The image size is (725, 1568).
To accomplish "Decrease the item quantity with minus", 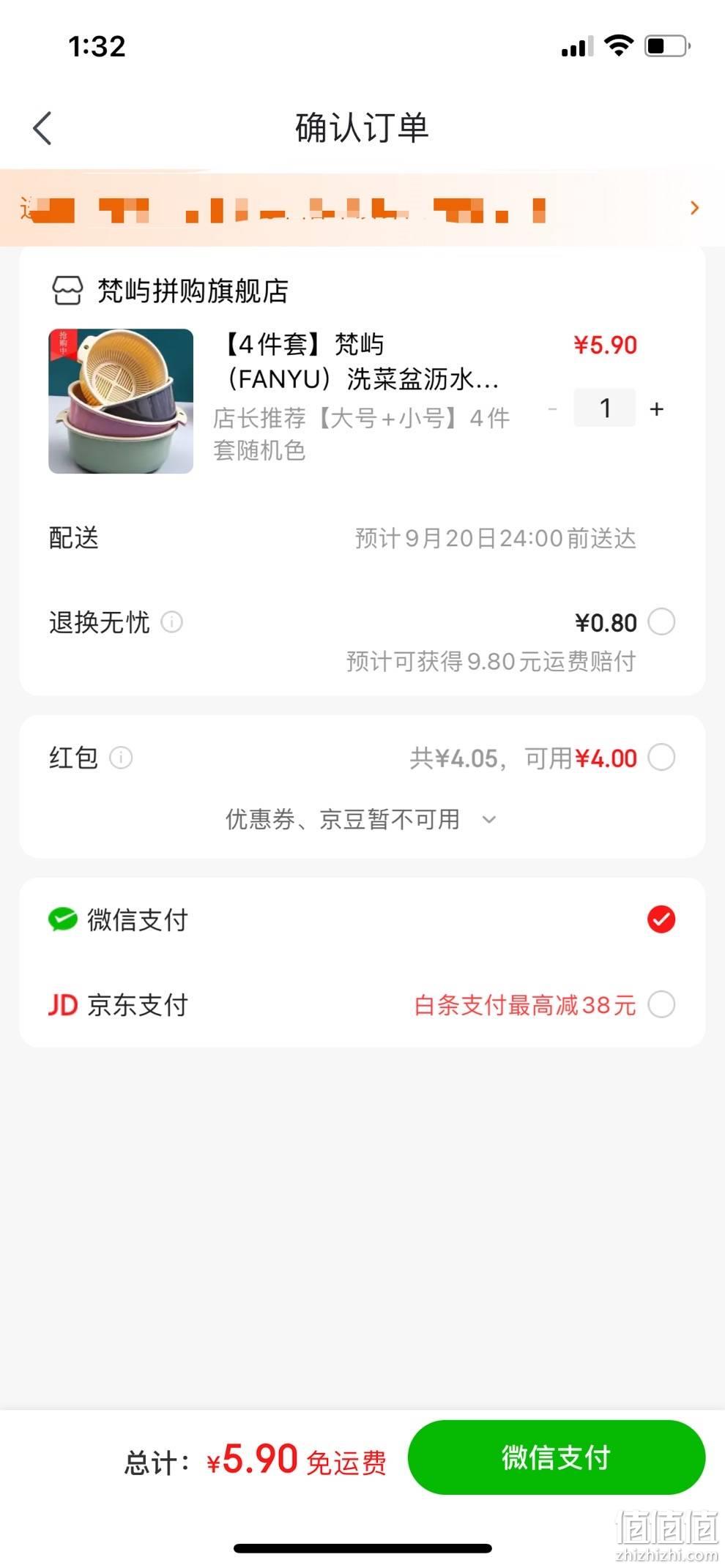I will pyautogui.click(x=553, y=409).
